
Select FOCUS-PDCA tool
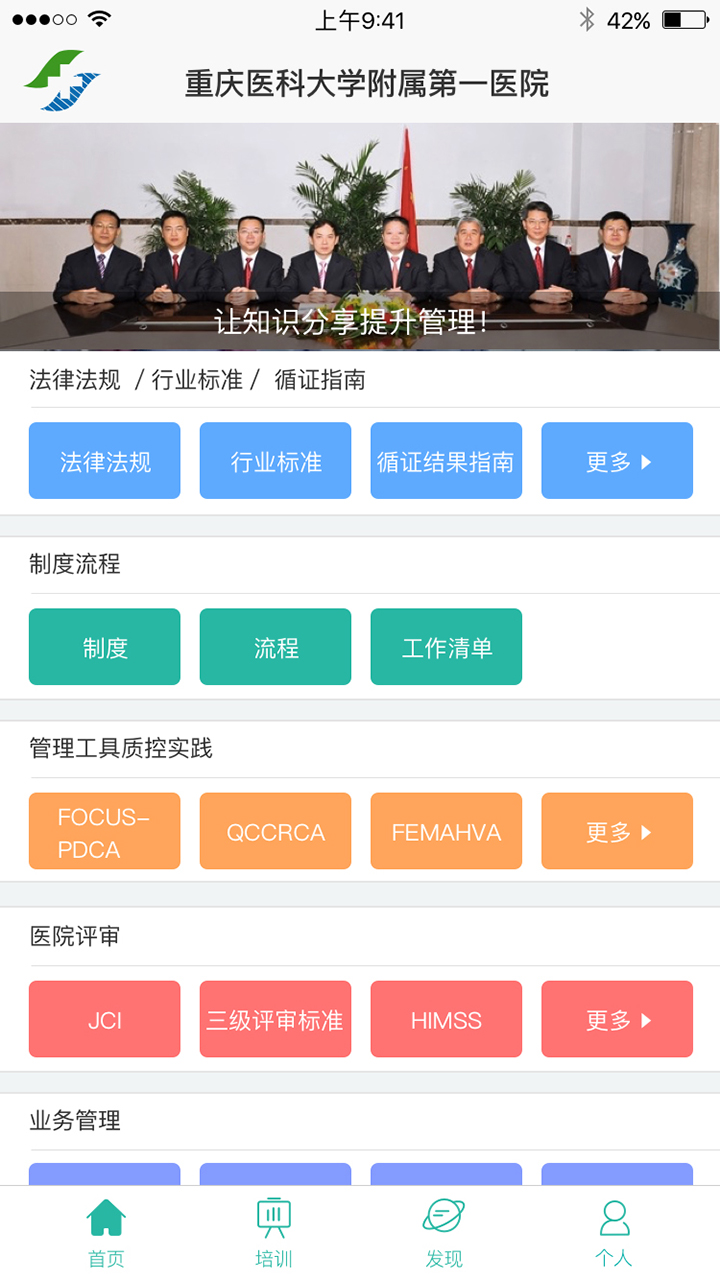click(105, 832)
